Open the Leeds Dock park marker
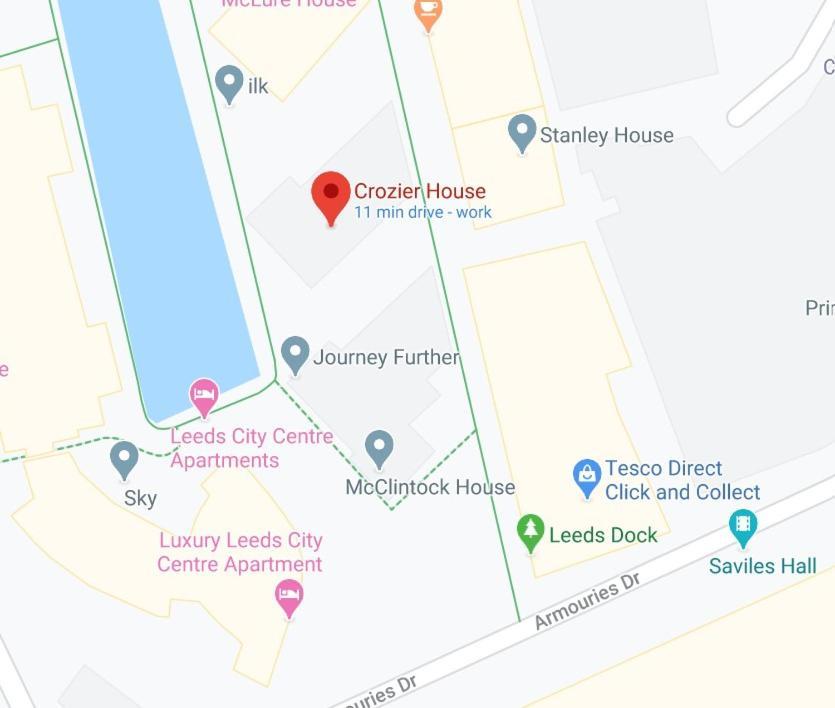The image size is (835, 708). pyautogui.click(x=530, y=532)
